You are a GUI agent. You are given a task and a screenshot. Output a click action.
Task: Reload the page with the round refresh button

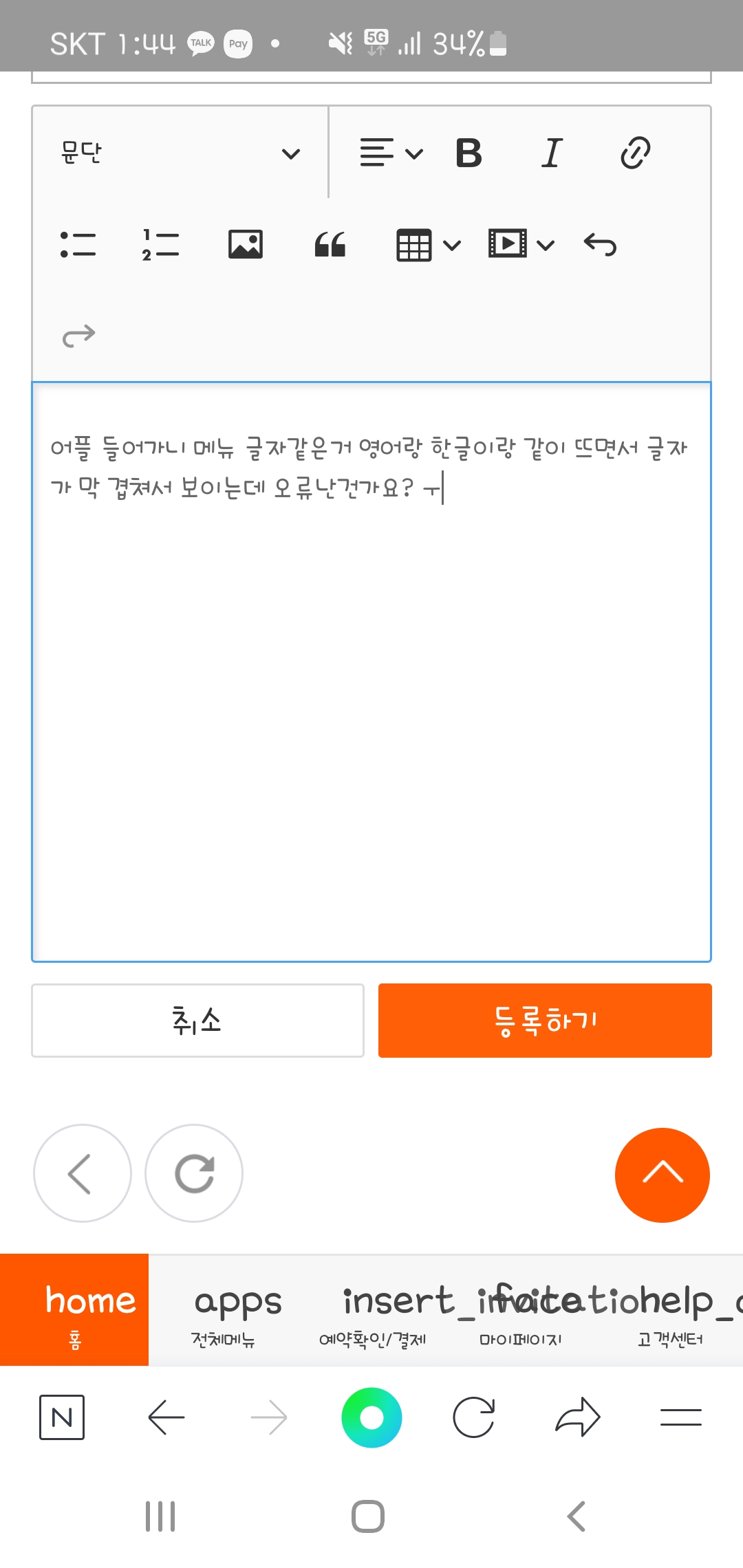[194, 1173]
